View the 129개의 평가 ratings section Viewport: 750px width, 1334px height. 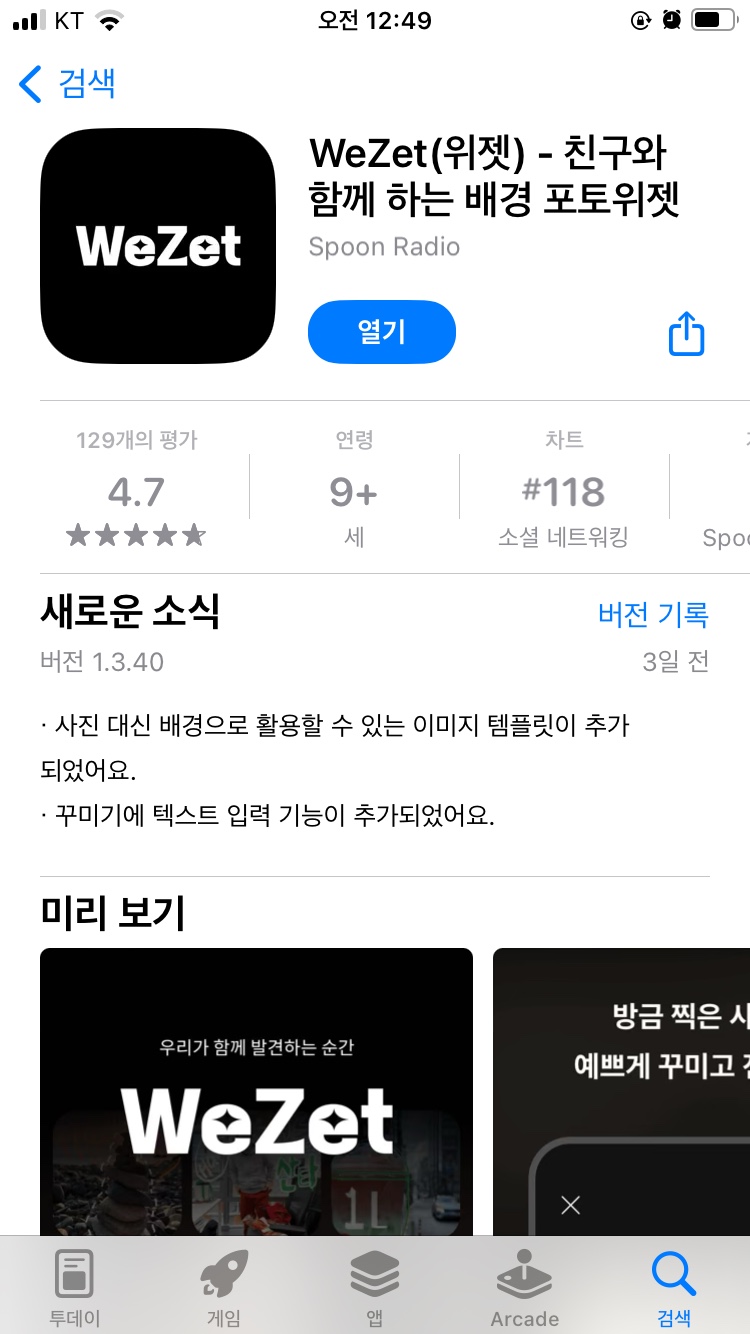136,490
